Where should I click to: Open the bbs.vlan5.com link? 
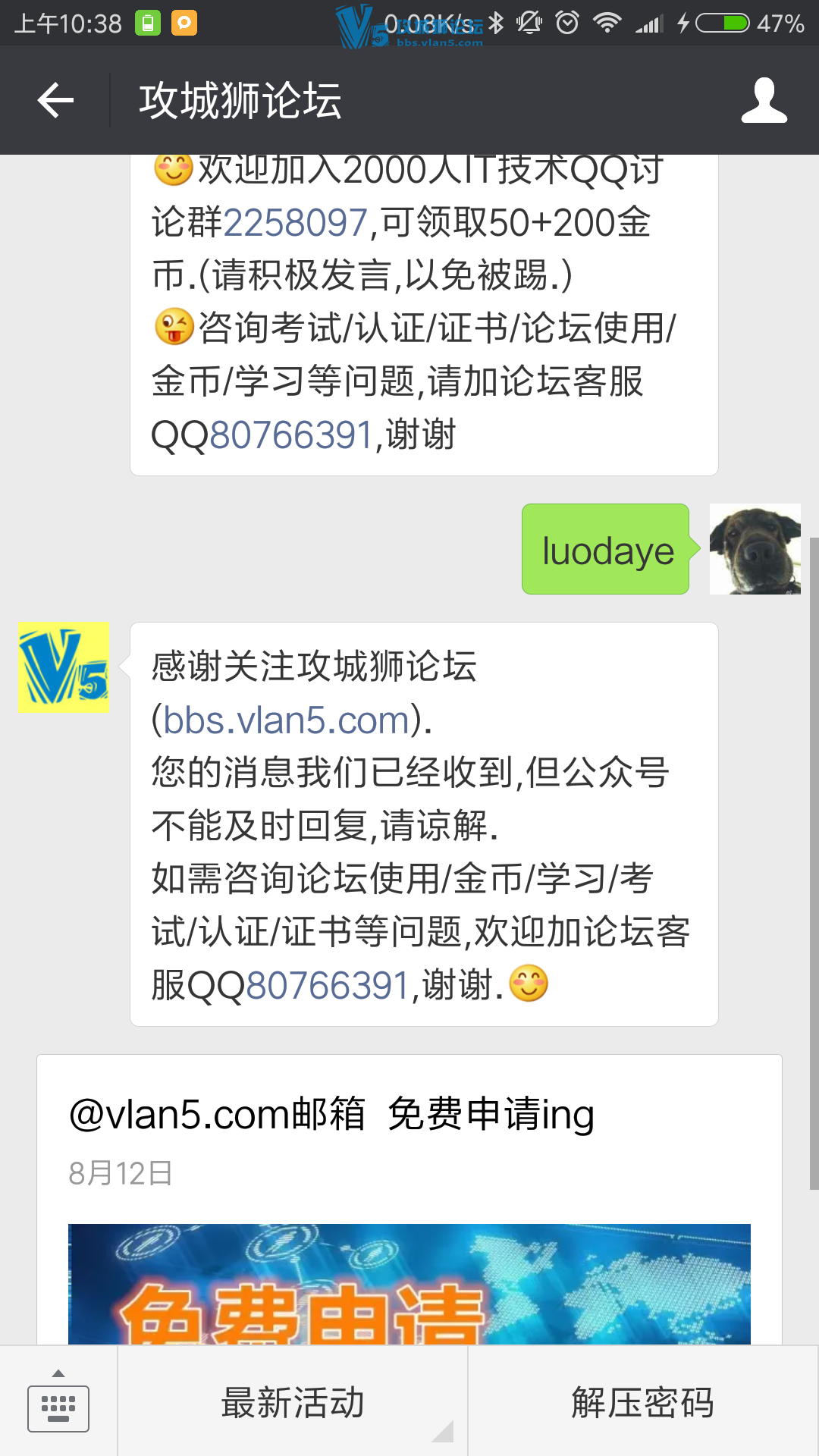point(287,720)
